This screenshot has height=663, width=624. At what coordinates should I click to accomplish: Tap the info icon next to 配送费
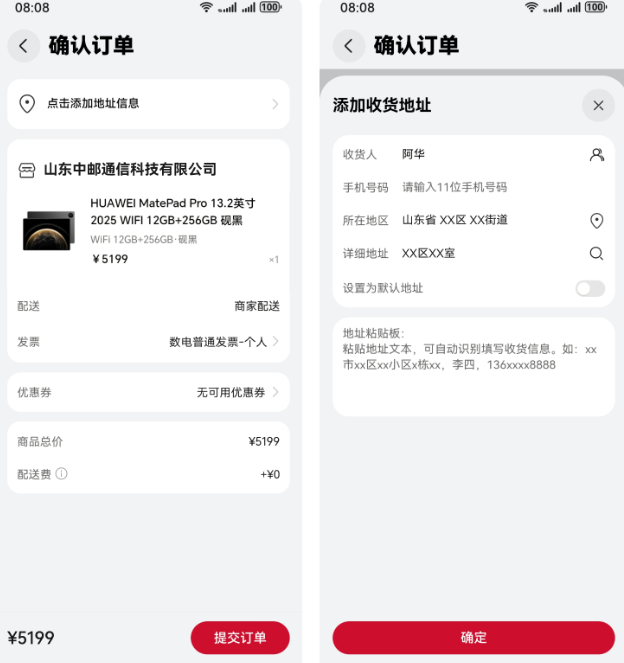tap(62, 474)
